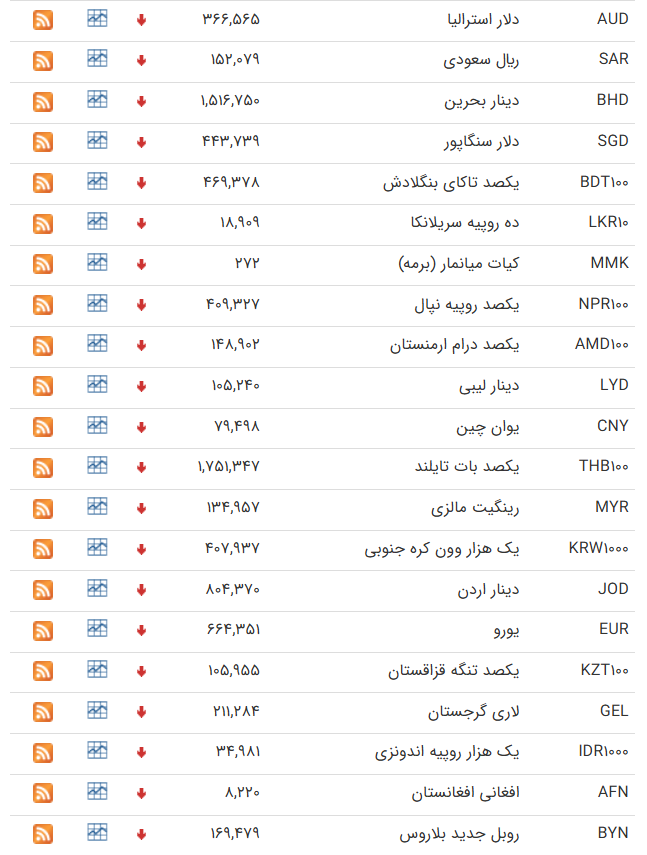Image resolution: width=647 pixels, height=855 pixels.
Task: Show the chart for LYD
Action: click(x=97, y=384)
